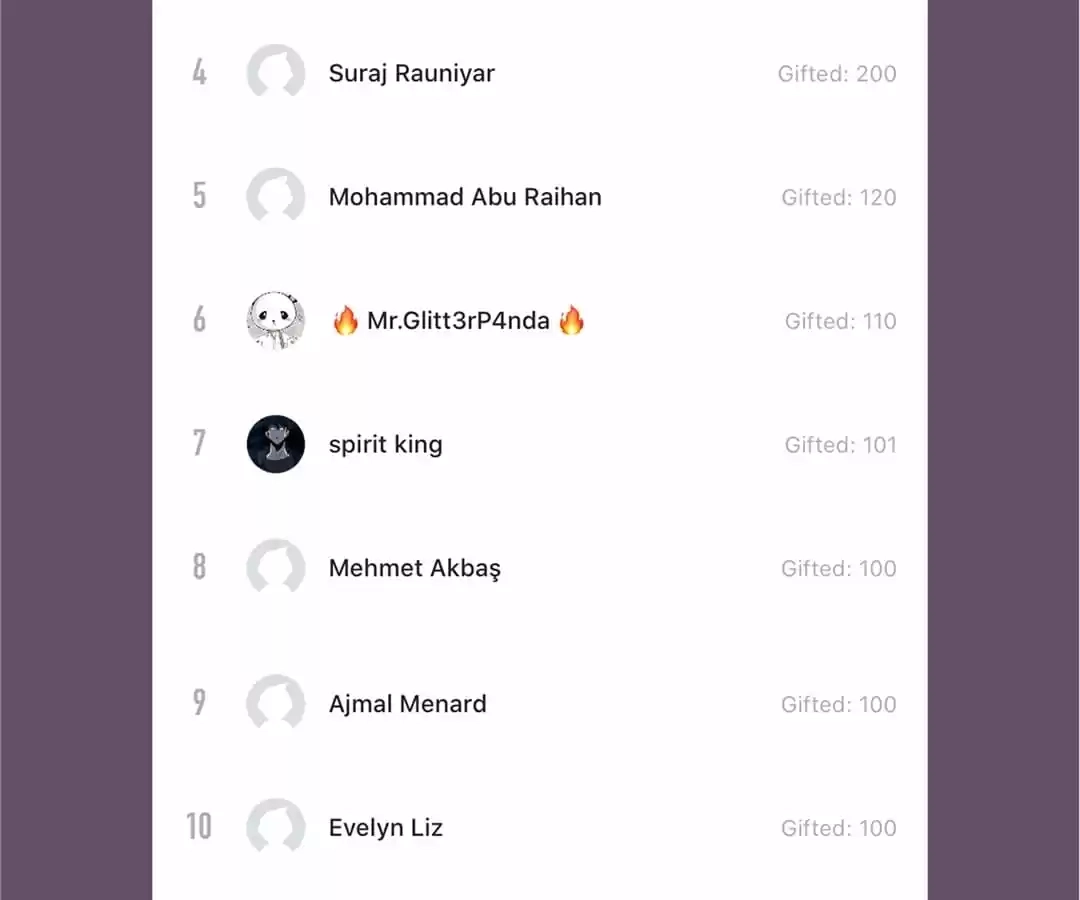View Mr.Glitt3rP4nda's profile
Image resolution: width=1080 pixels, height=900 pixels.
(458, 321)
